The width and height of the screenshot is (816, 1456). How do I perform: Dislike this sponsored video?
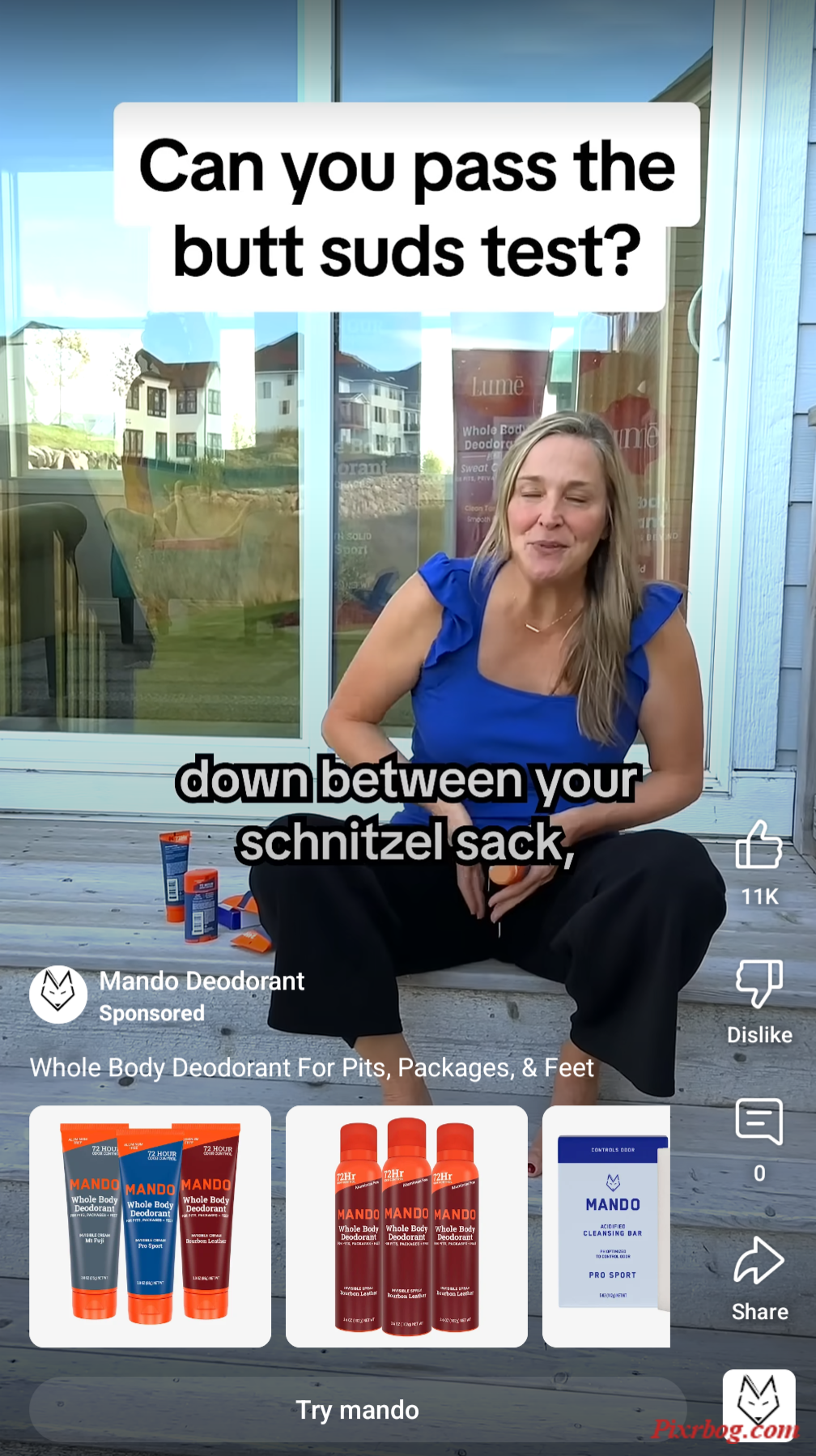click(x=759, y=986)
